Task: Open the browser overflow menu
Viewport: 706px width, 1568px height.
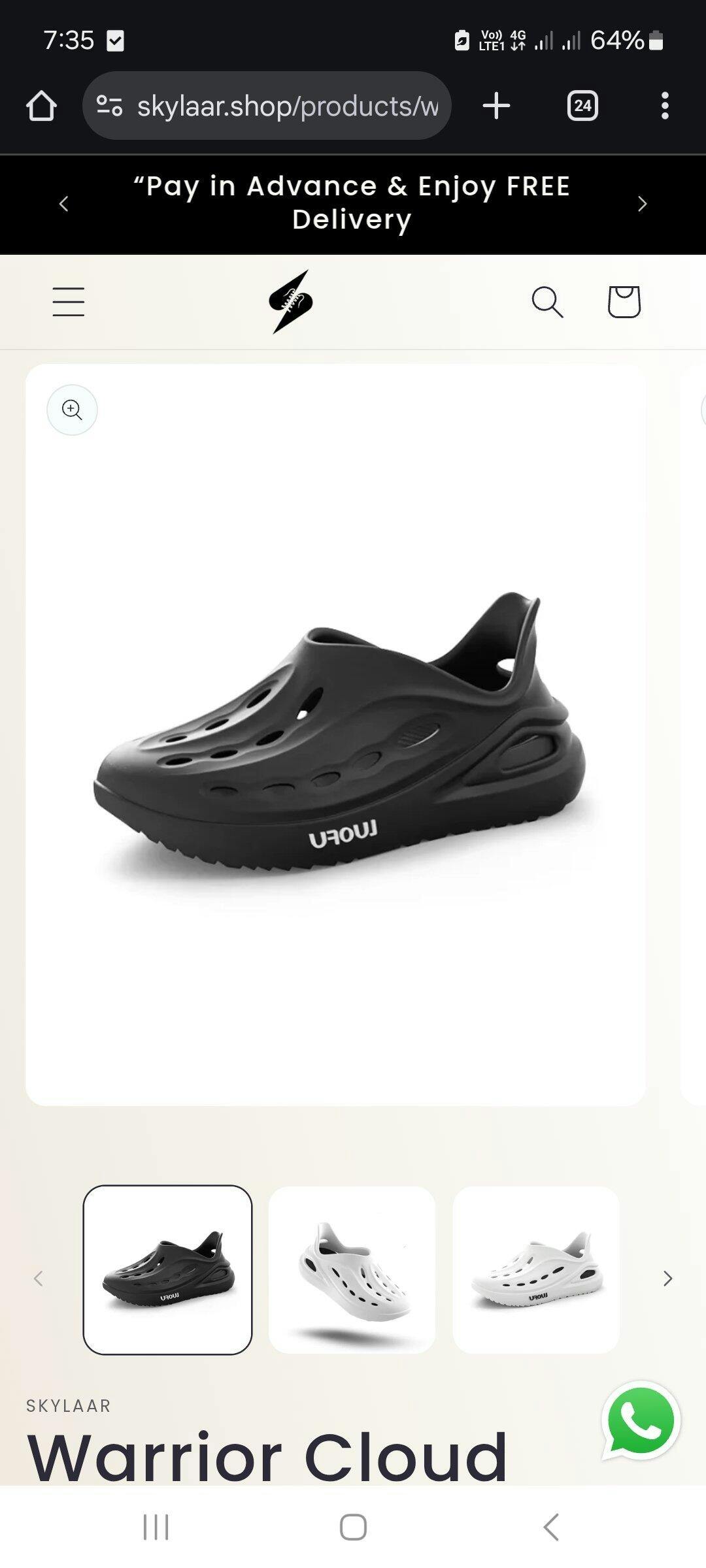Action: coord(665,106)
